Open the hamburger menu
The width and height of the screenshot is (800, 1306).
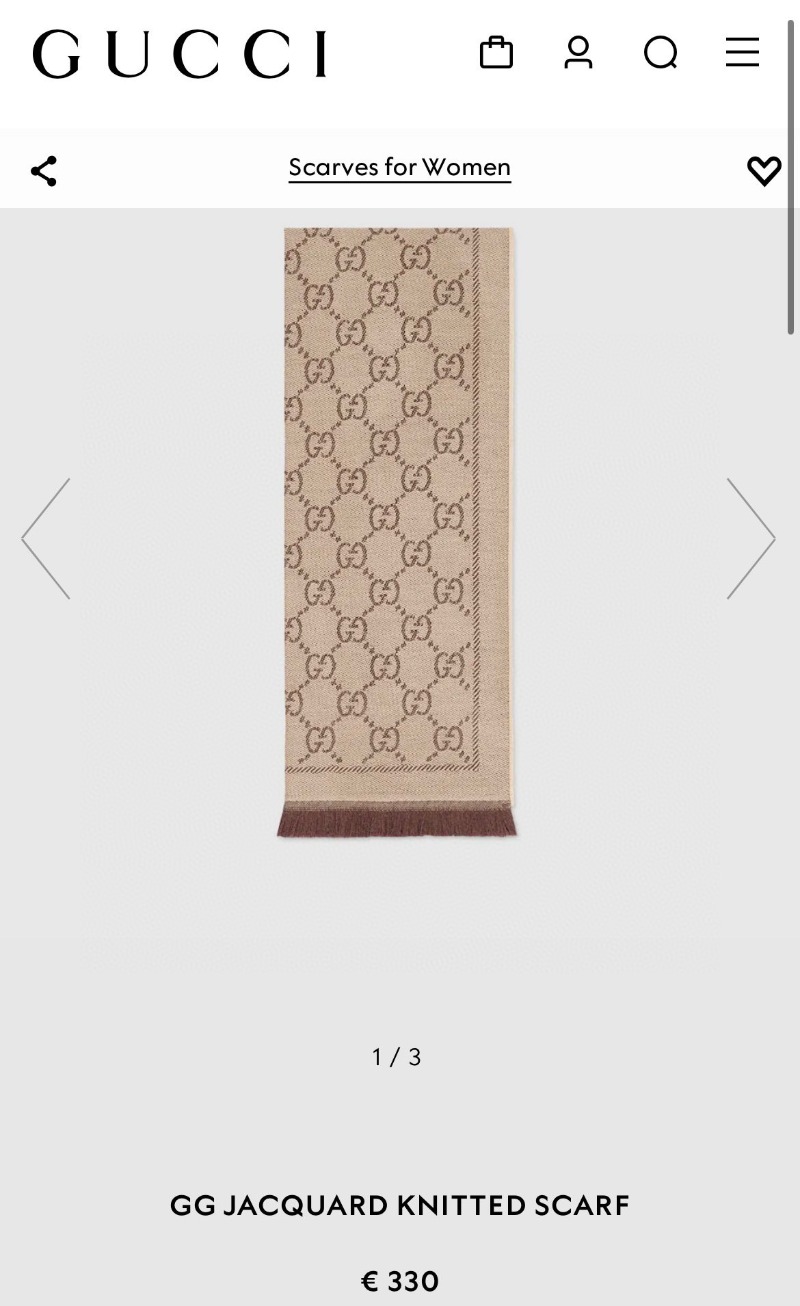(x=742, y=52)
